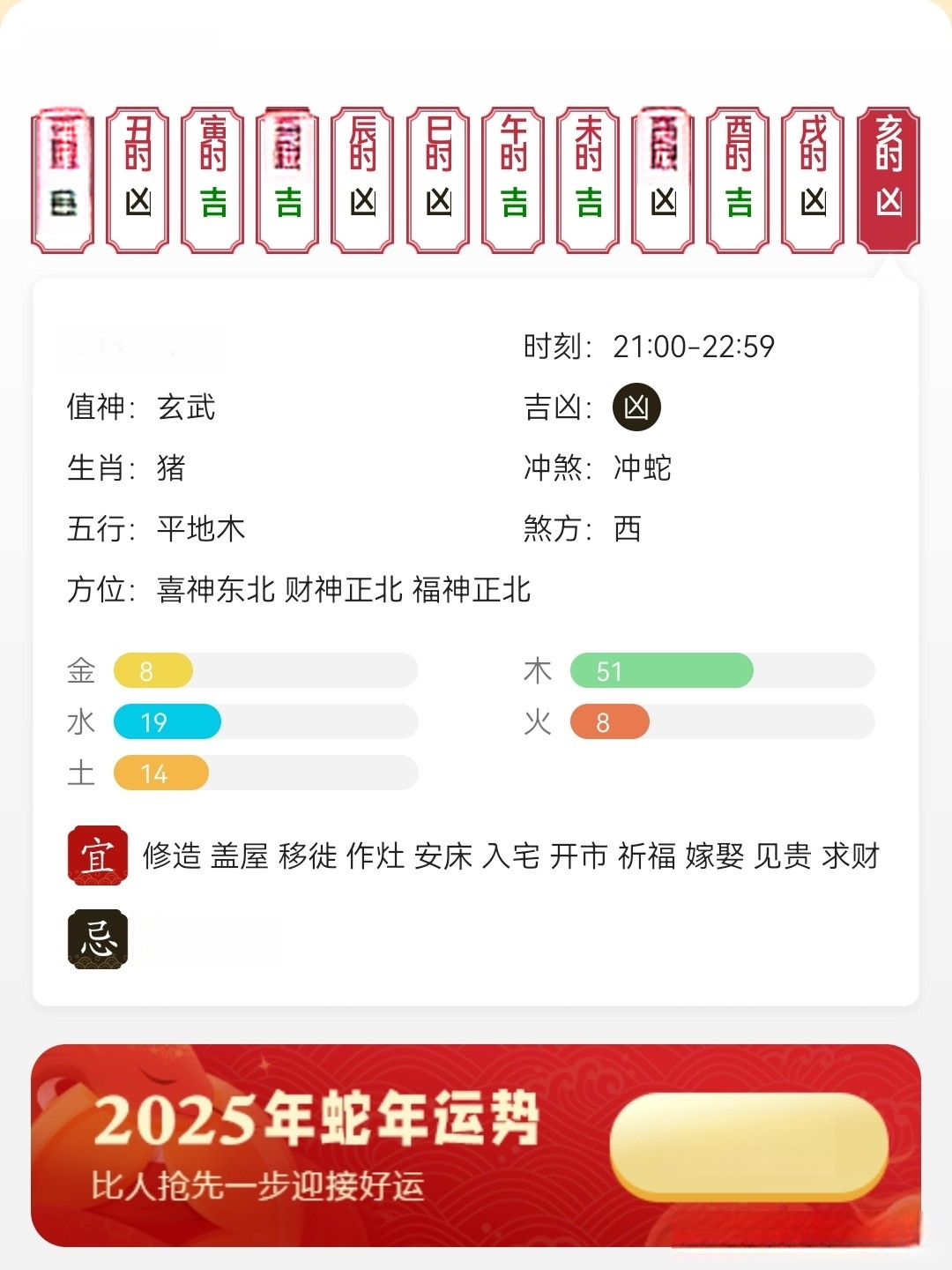The height and width of the screenshot is (1270, 952).
Task: Tap the yellow button on the 蛇年运势 banner
Action: click(748, 1145)
